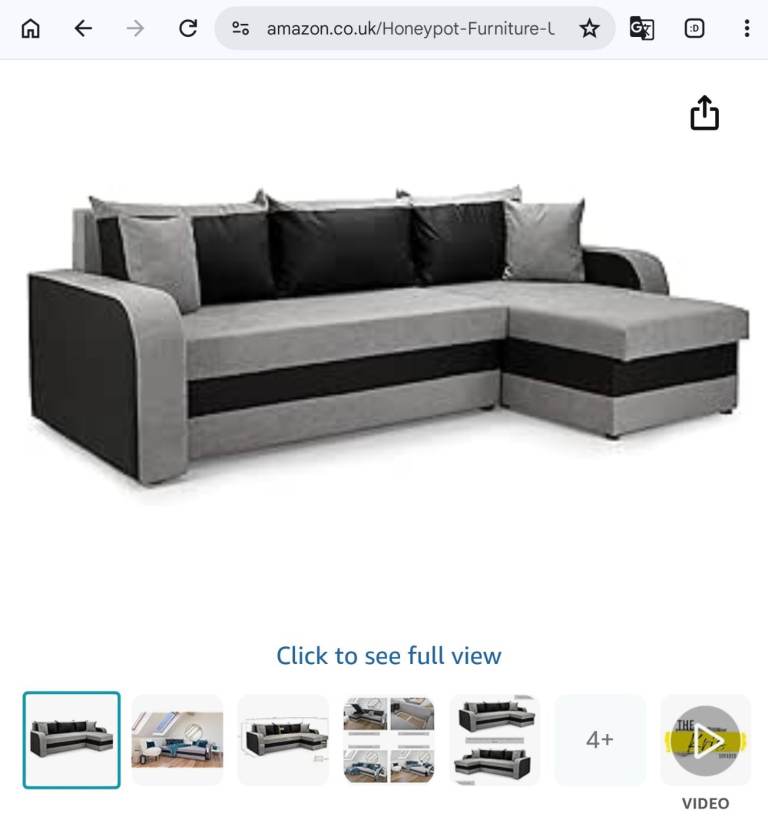
Task: Open the tab switcher
Action: [x=694, y=28]
